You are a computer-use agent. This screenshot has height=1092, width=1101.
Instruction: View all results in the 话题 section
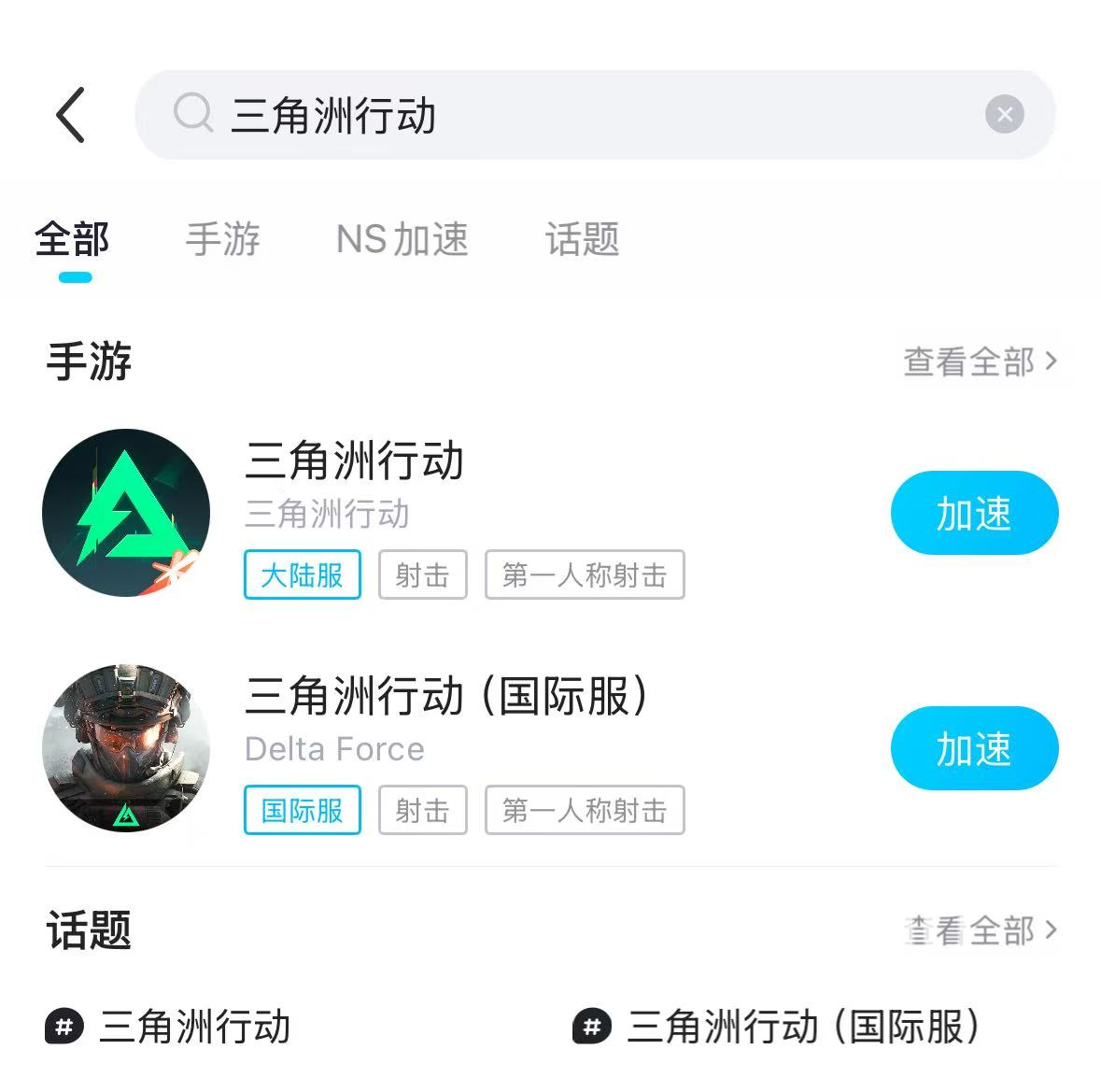point(979,930)
